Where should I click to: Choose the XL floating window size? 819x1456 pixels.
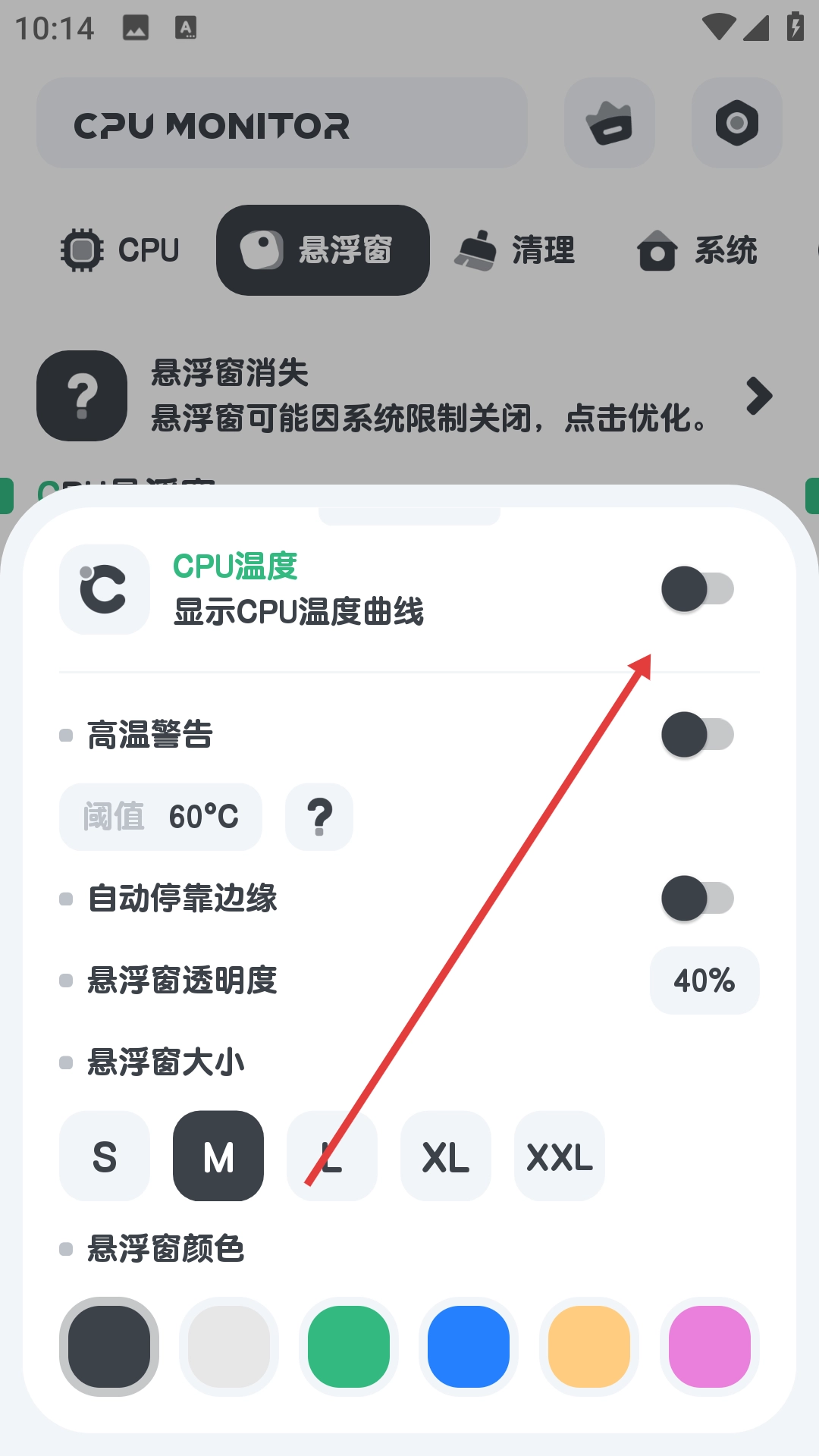446,1156
